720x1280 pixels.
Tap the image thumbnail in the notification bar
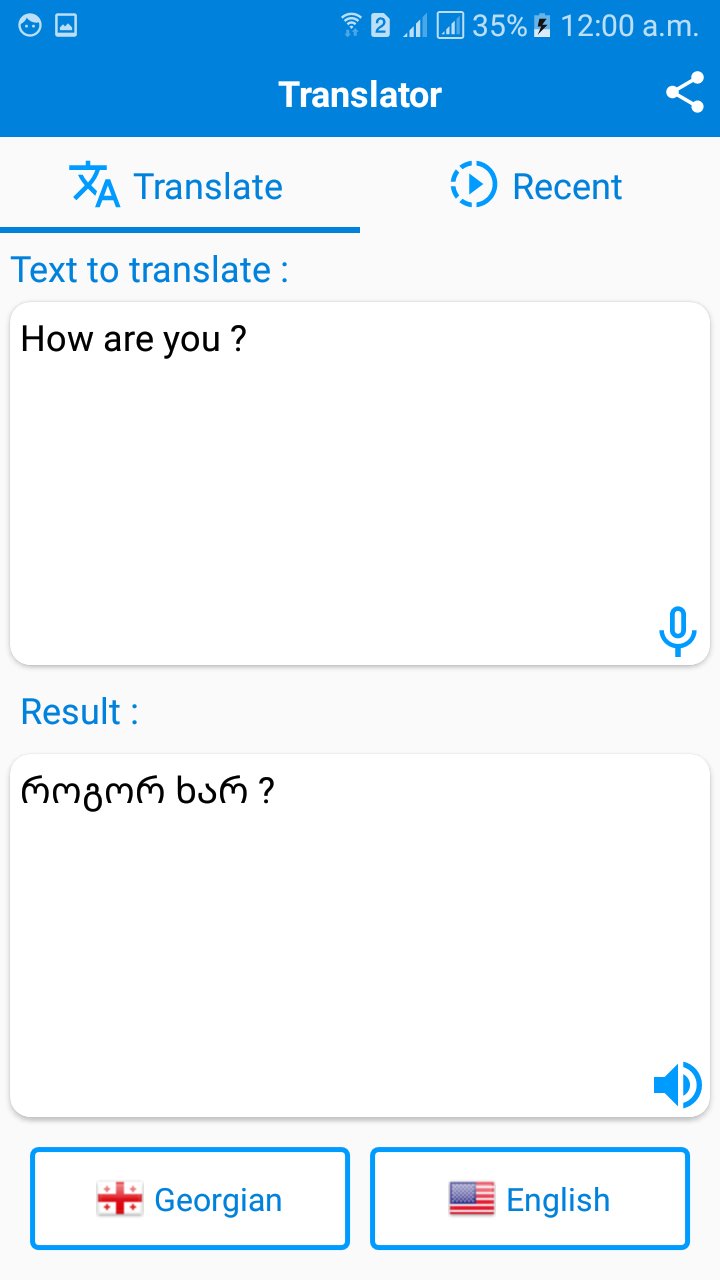point(68,25)
